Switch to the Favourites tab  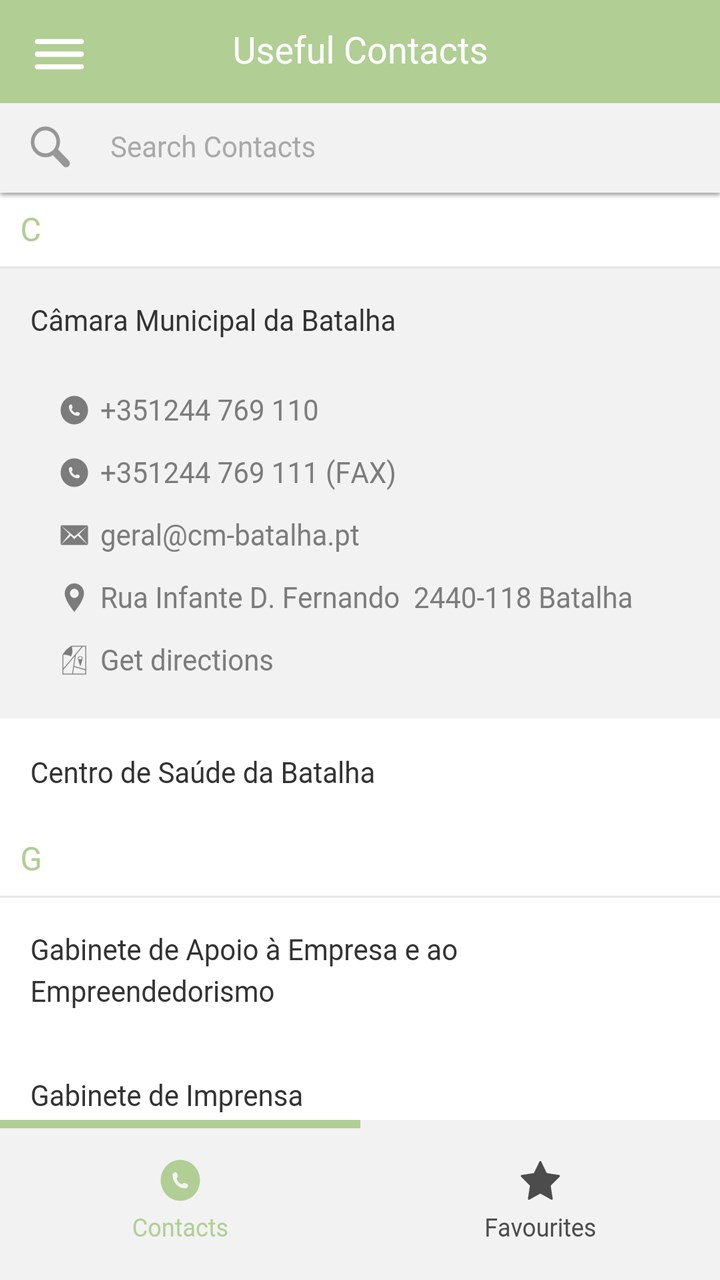[540, 1200]
